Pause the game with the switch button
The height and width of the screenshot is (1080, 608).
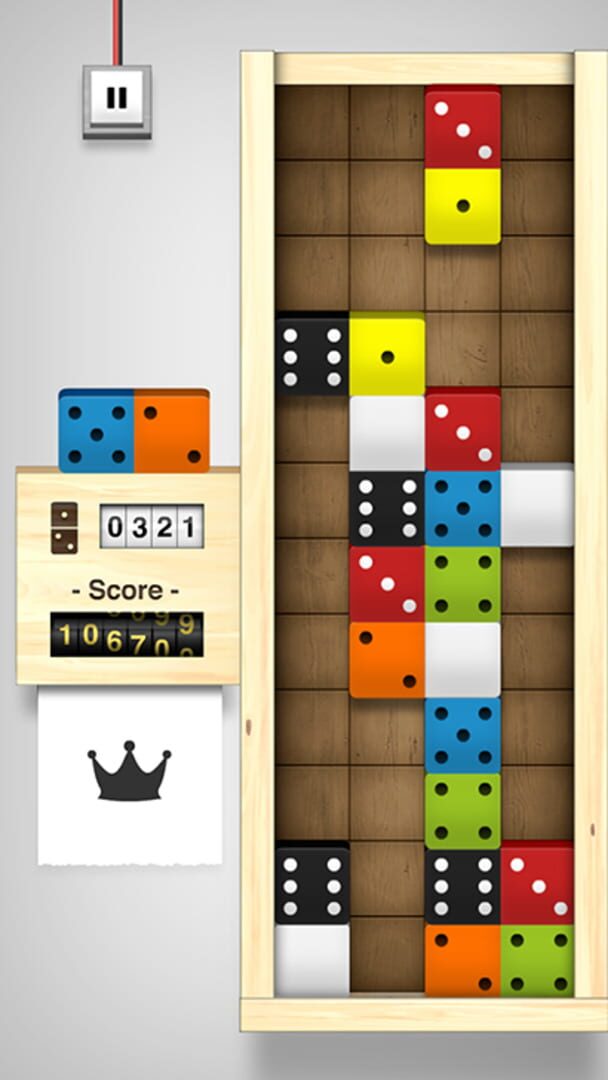(117, 100)
